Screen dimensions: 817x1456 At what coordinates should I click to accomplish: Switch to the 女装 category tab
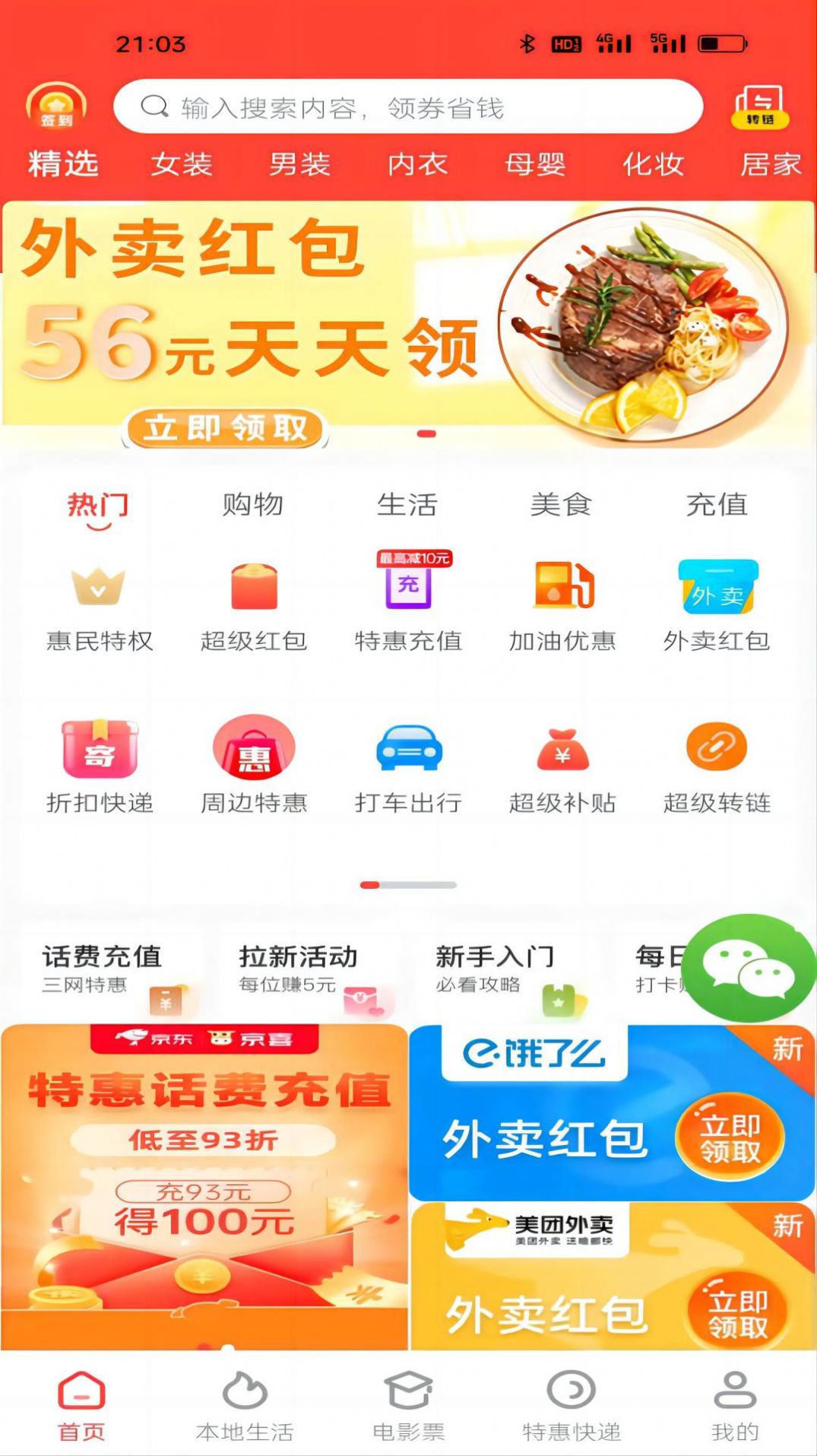click(181, 164)
